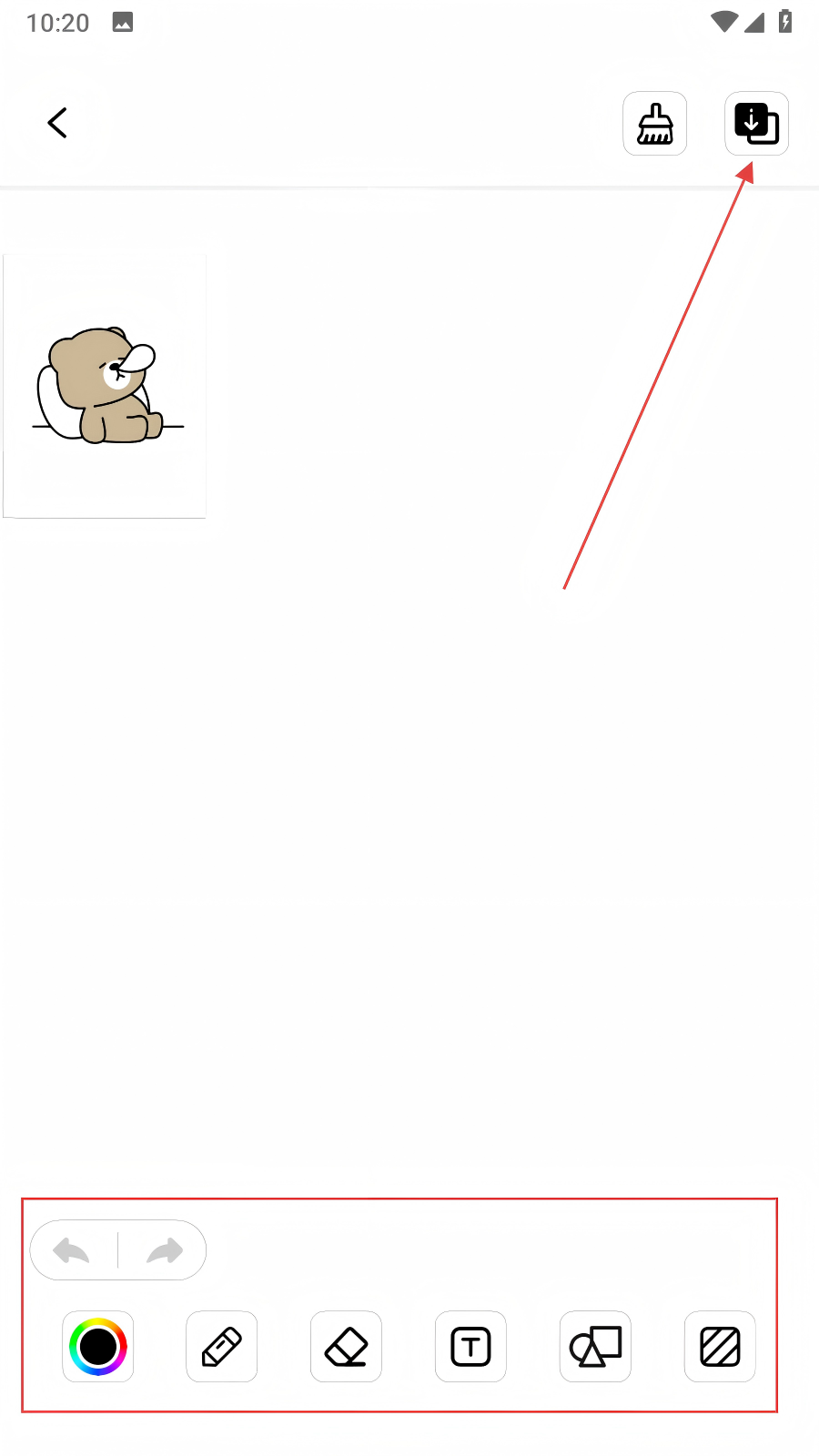This screenshot has height=1456, width=819.
Task: Select the pencil drawing tool
Action: coord(222,1347)
